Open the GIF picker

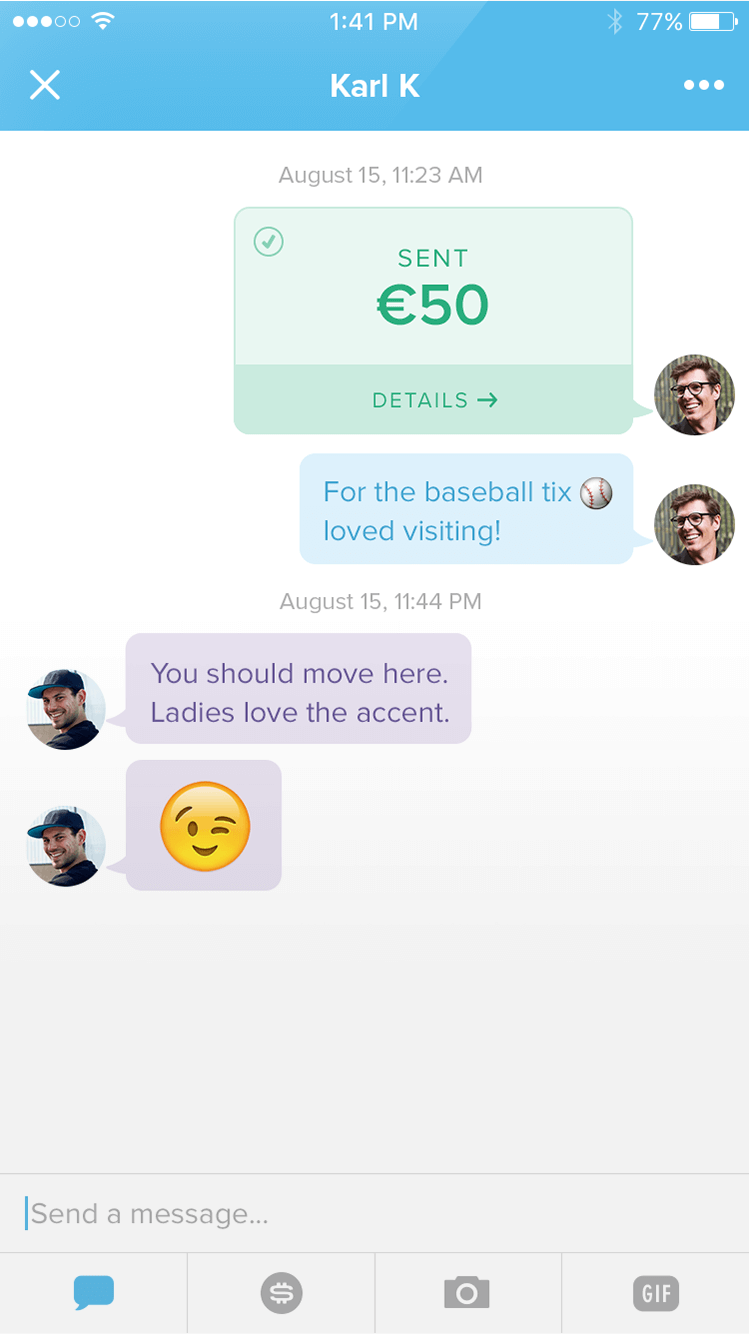656,1293
